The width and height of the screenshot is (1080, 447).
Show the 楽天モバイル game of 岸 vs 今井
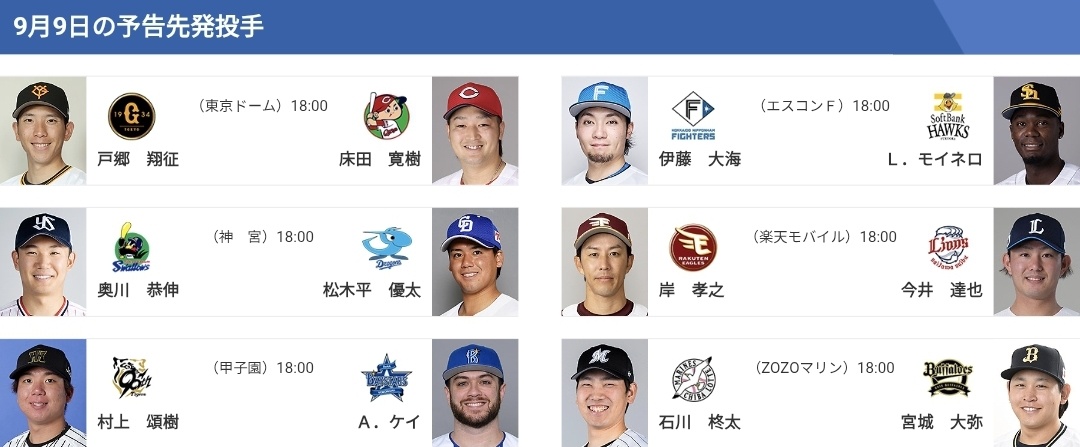(x=820, y=262)
